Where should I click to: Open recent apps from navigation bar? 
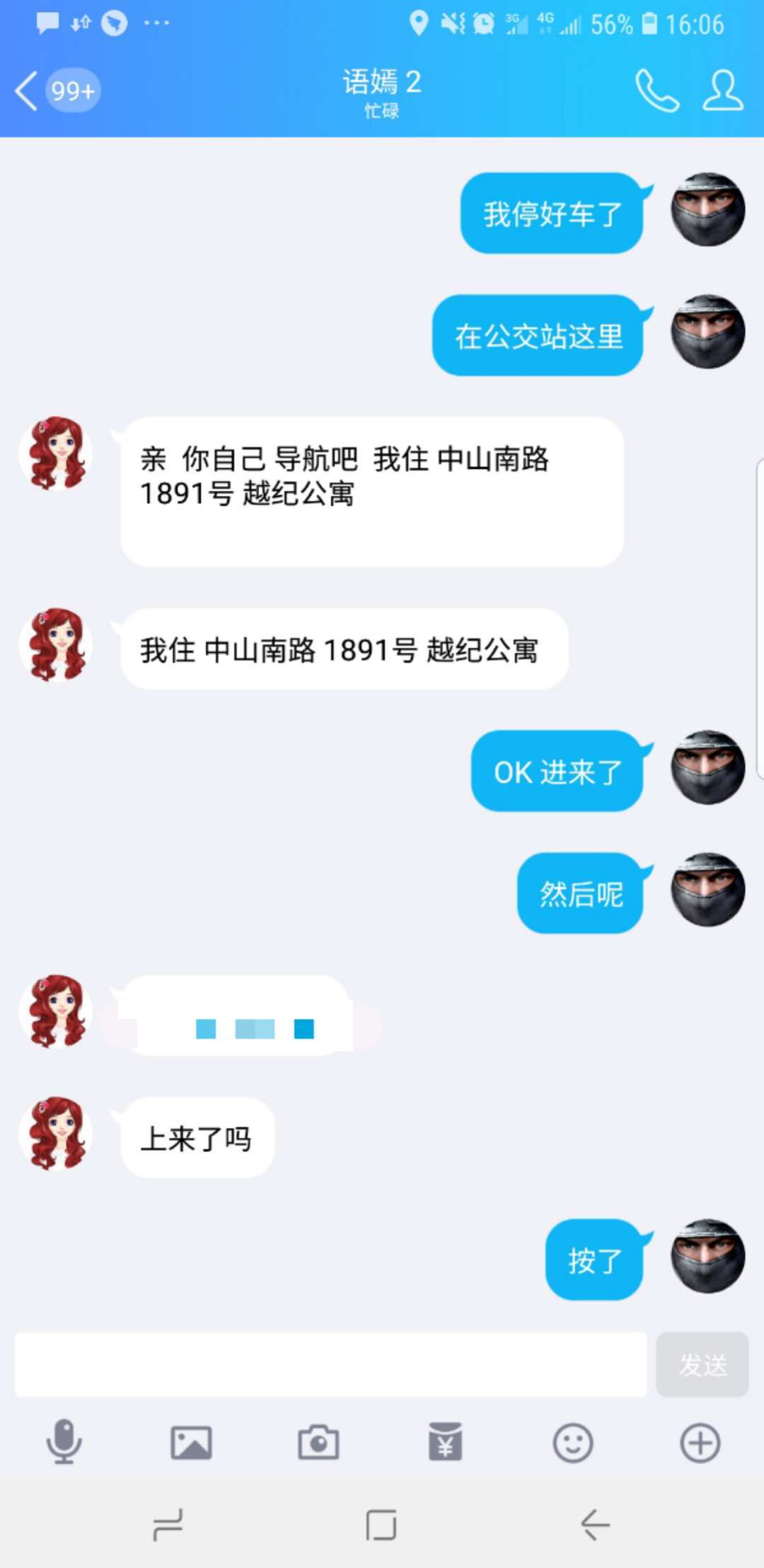[168, 1524]
